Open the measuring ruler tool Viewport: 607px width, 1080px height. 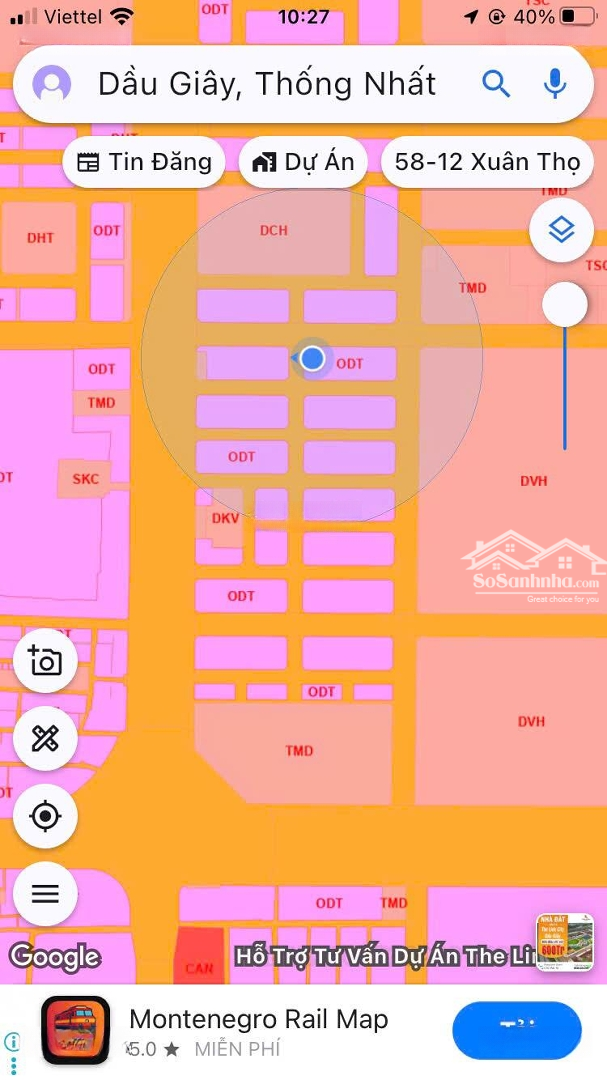[x=45, y=739]
